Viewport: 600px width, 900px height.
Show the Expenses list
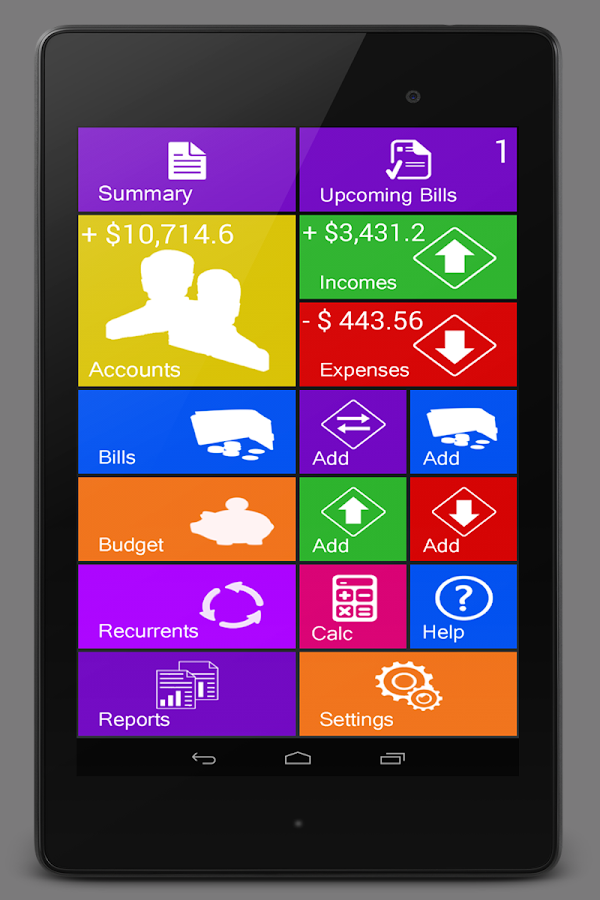coord(408,344)
